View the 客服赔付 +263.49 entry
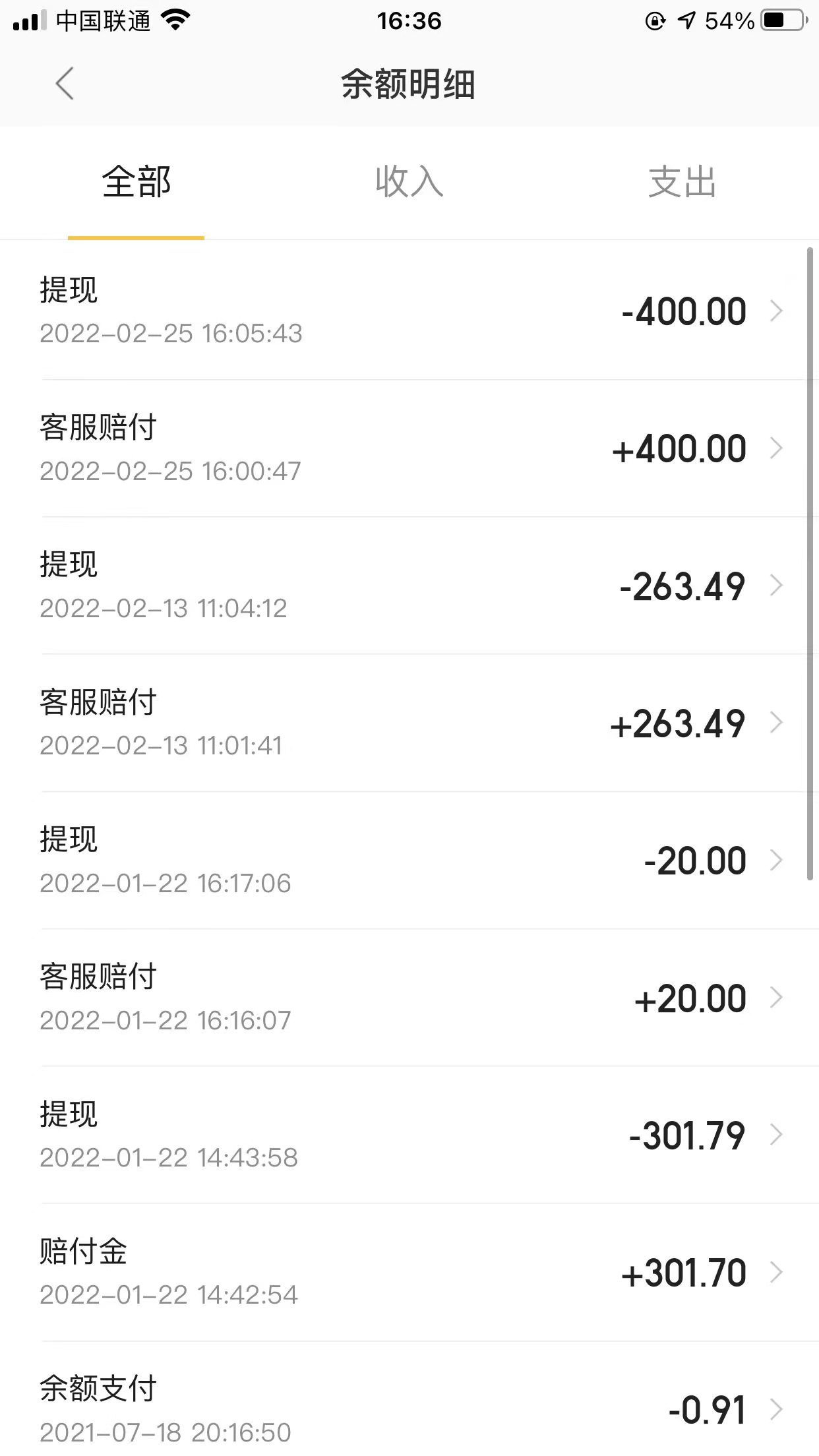 [x=409, y=723]
